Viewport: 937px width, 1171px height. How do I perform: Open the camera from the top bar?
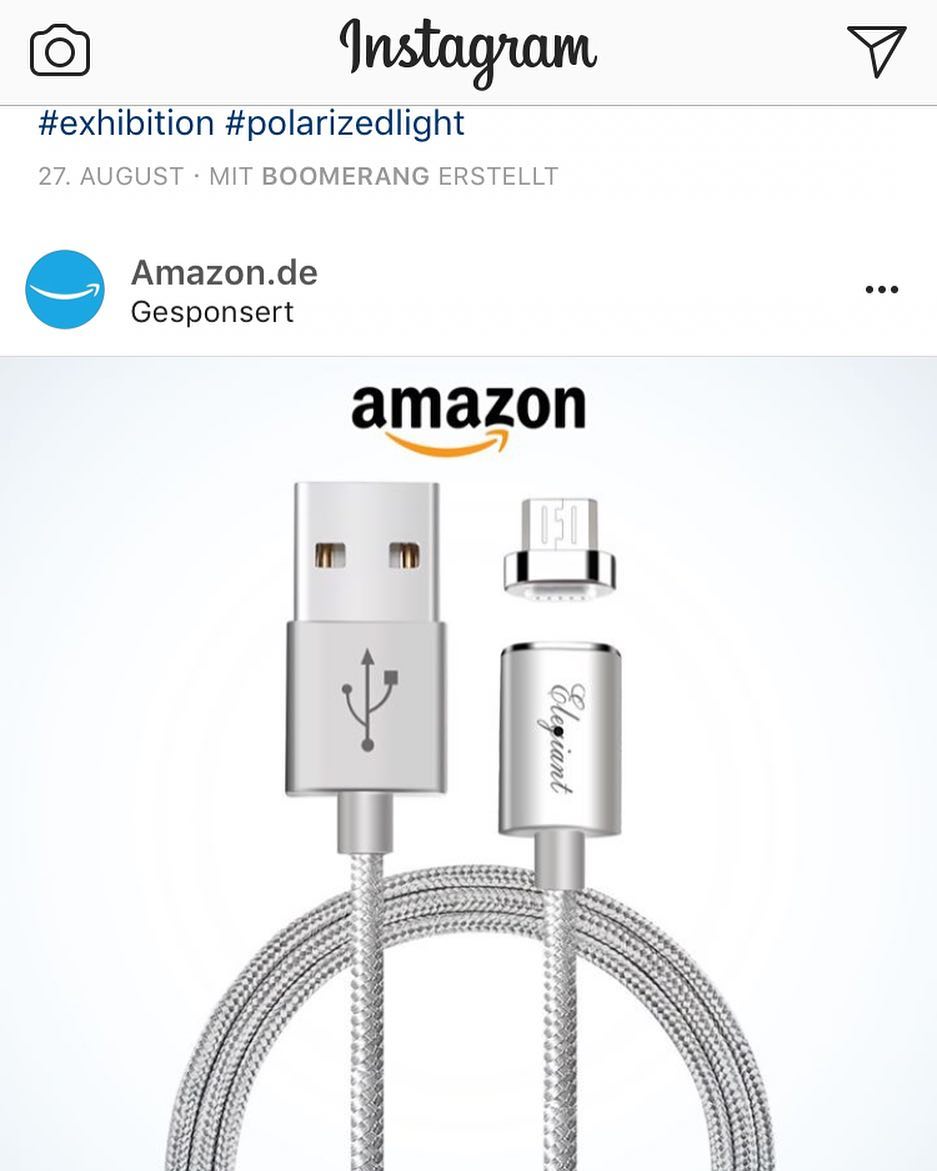pos(60,51)
